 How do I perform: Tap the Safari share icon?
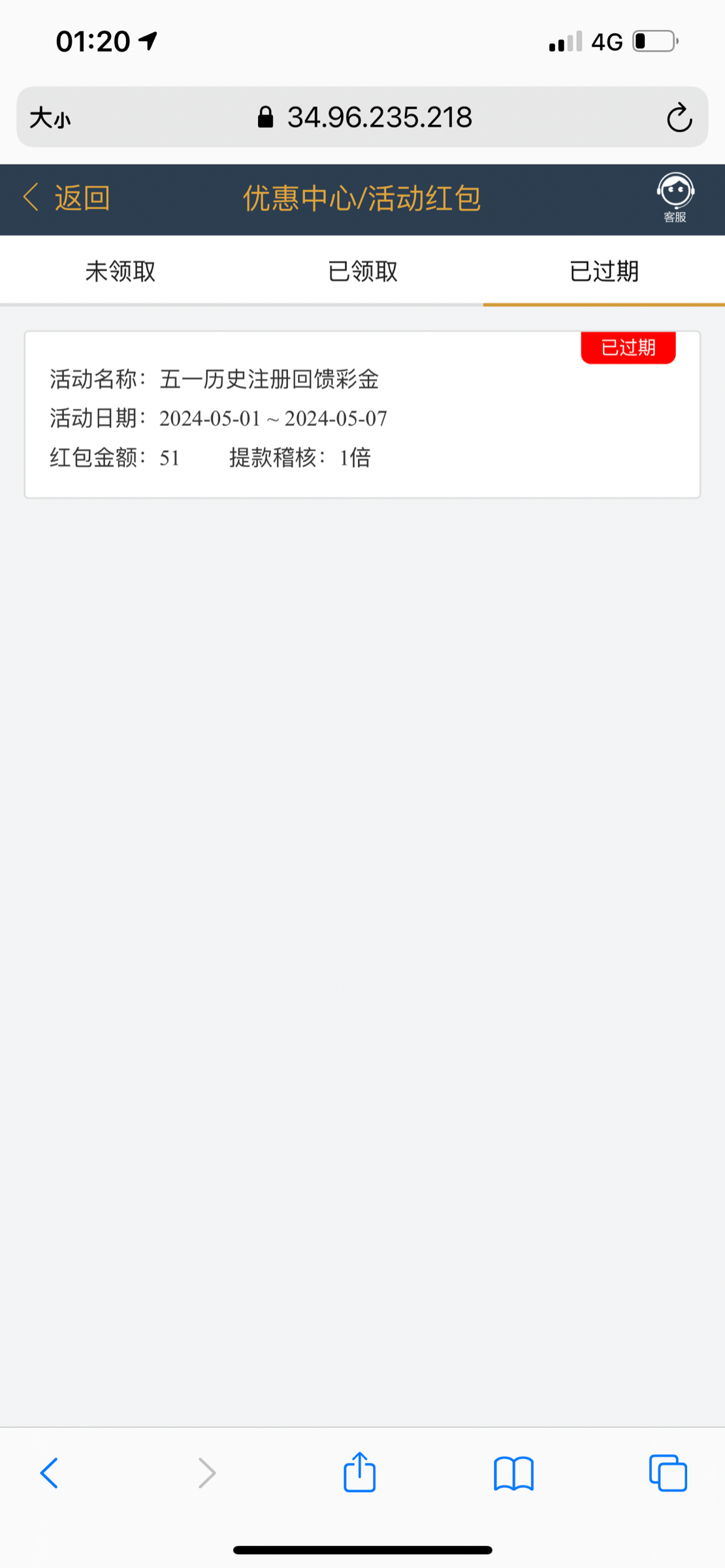point(359,1473)
